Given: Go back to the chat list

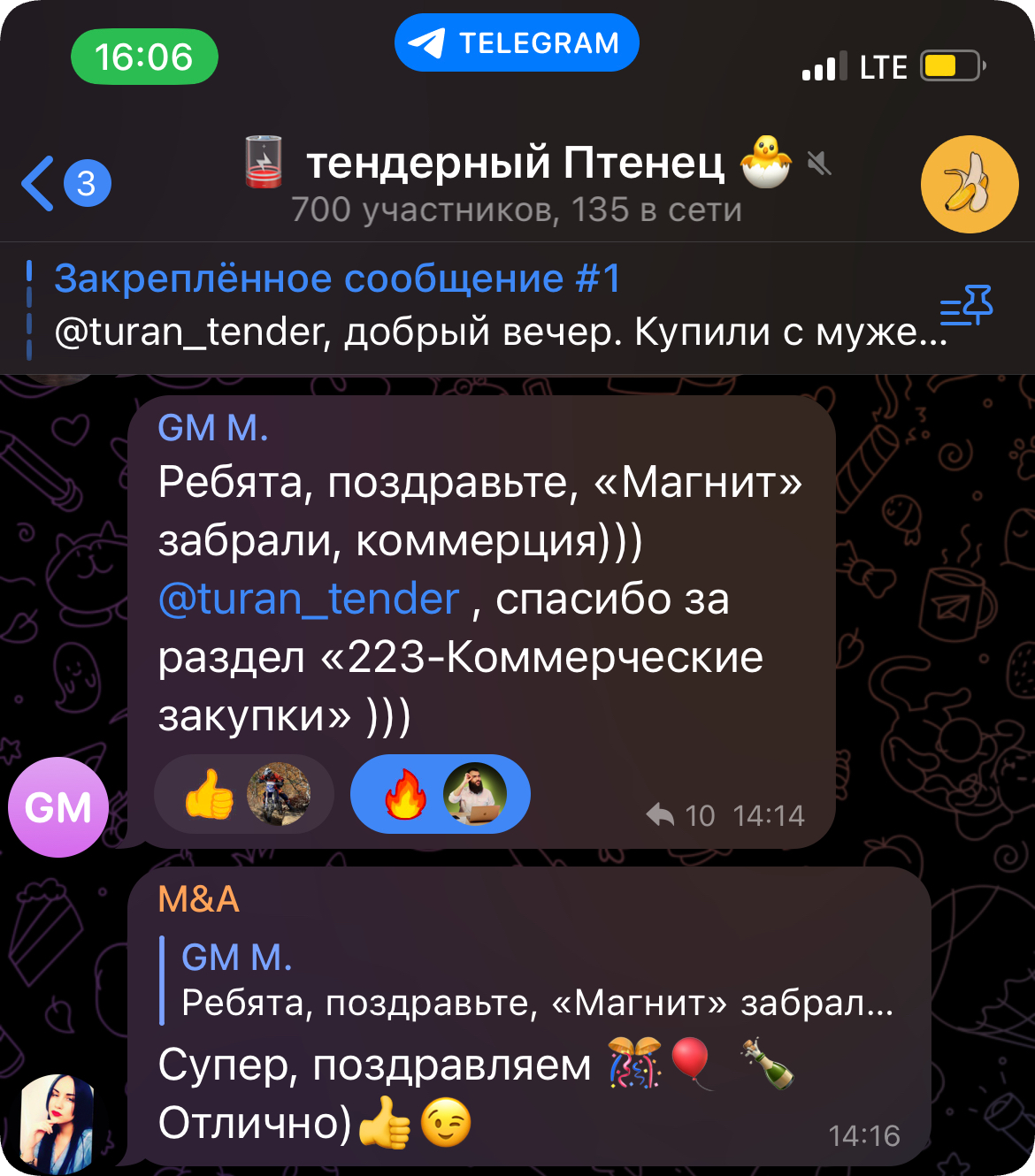Looking at the screenshot, I should click(x=64, y=184).
